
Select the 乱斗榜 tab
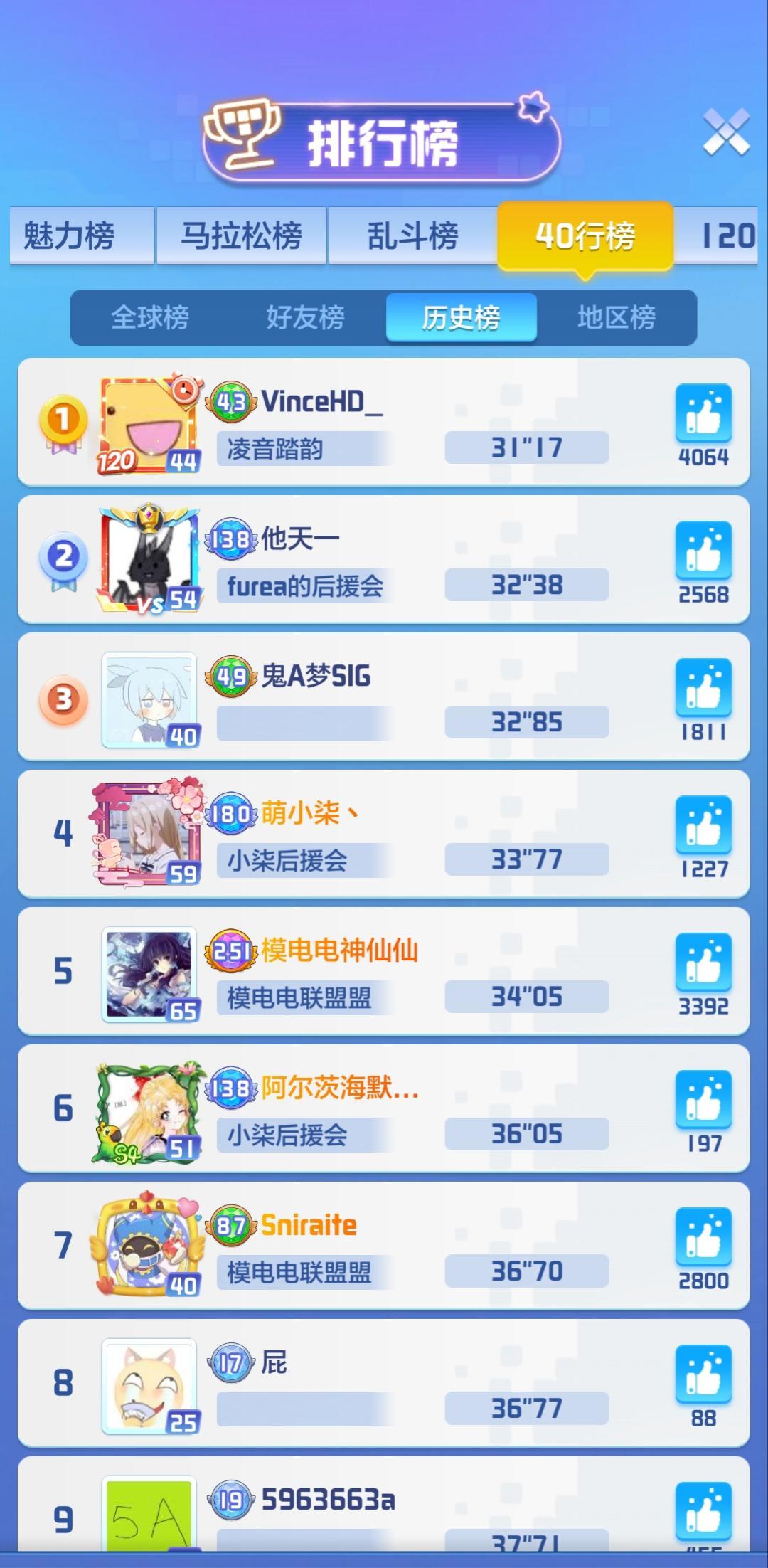click(410, 233)
